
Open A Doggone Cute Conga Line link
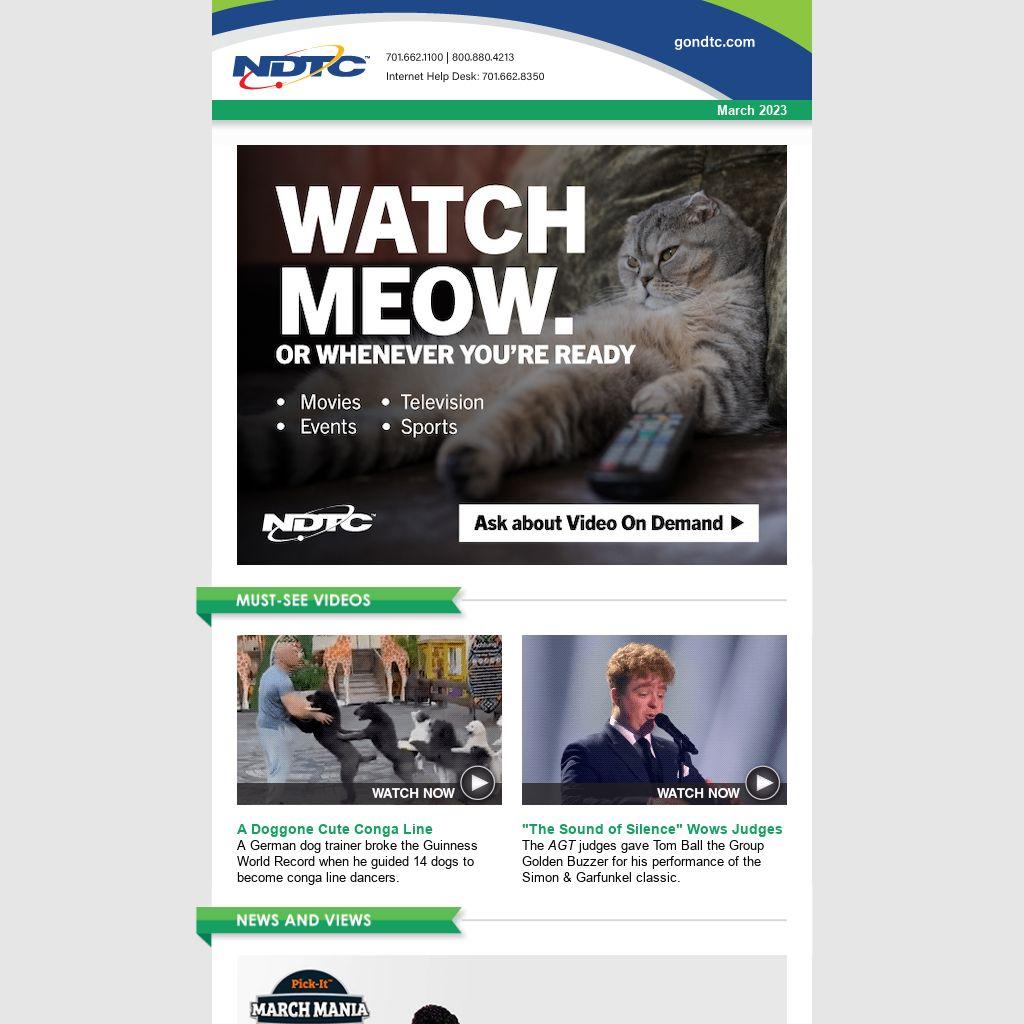pyautogui.click(x=334, y=829)
